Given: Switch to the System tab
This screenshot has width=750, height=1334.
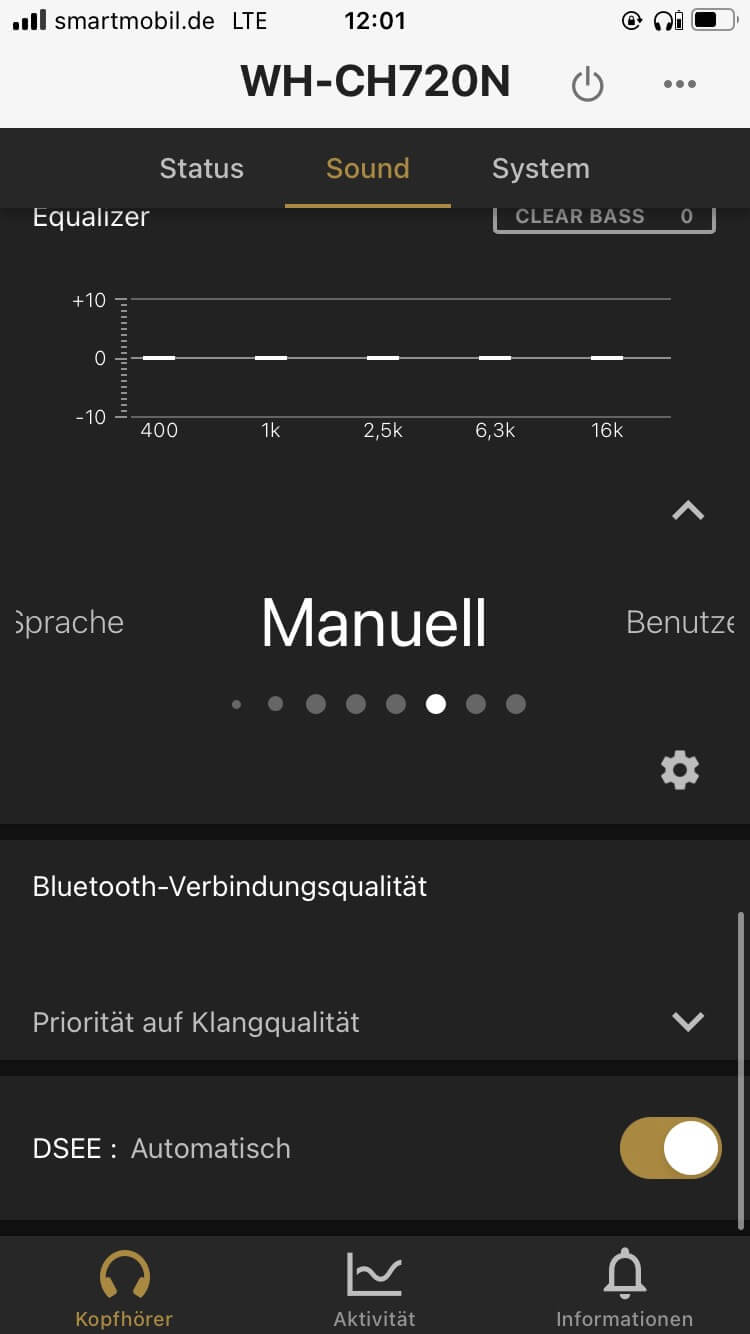Looking at the screenshot, I should coord(540,168).
